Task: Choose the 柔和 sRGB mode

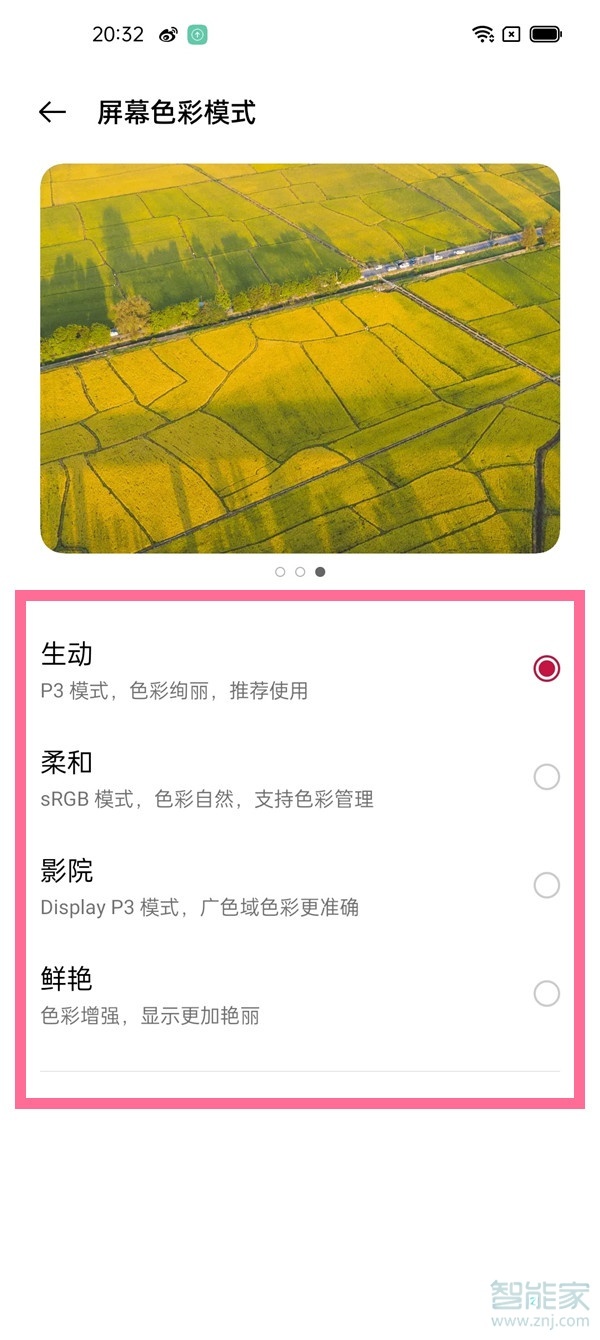Action: [x=546, y=777]
